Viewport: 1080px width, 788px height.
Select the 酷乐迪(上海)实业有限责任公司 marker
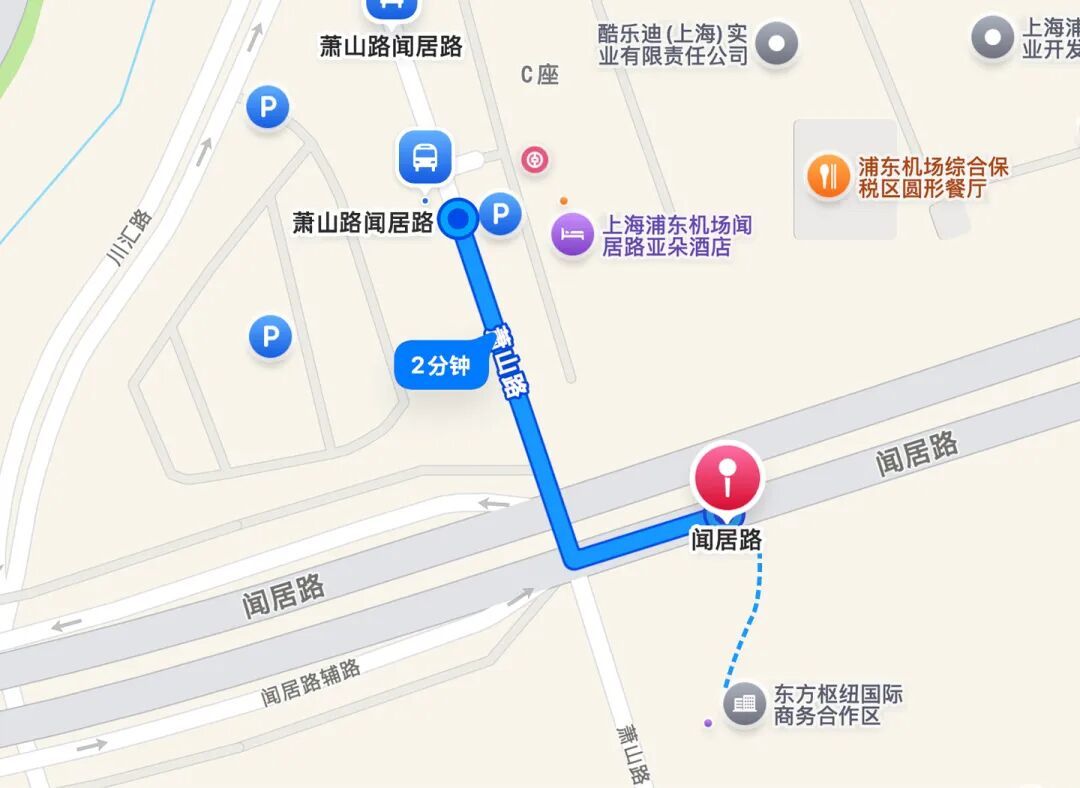click(x=777, y=44)
